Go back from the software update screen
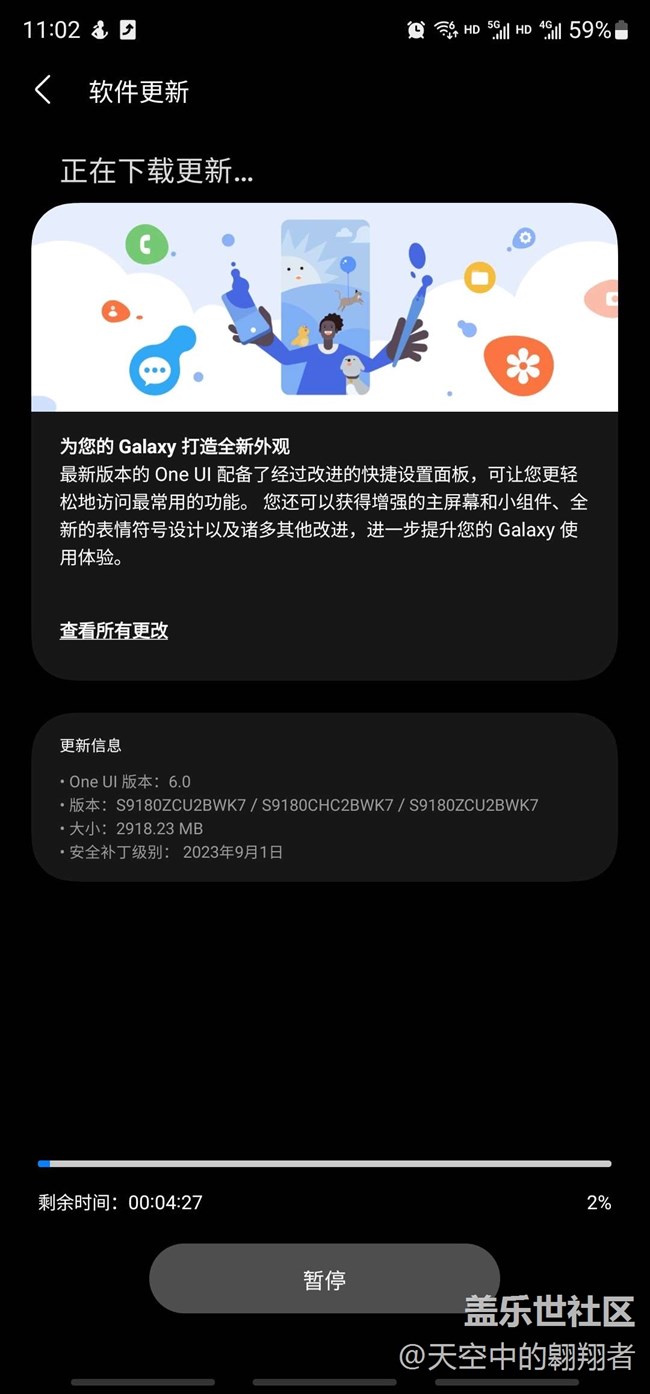Image resolution: width=650 pixels, height=1394 pixels. [x=42, y=91]
